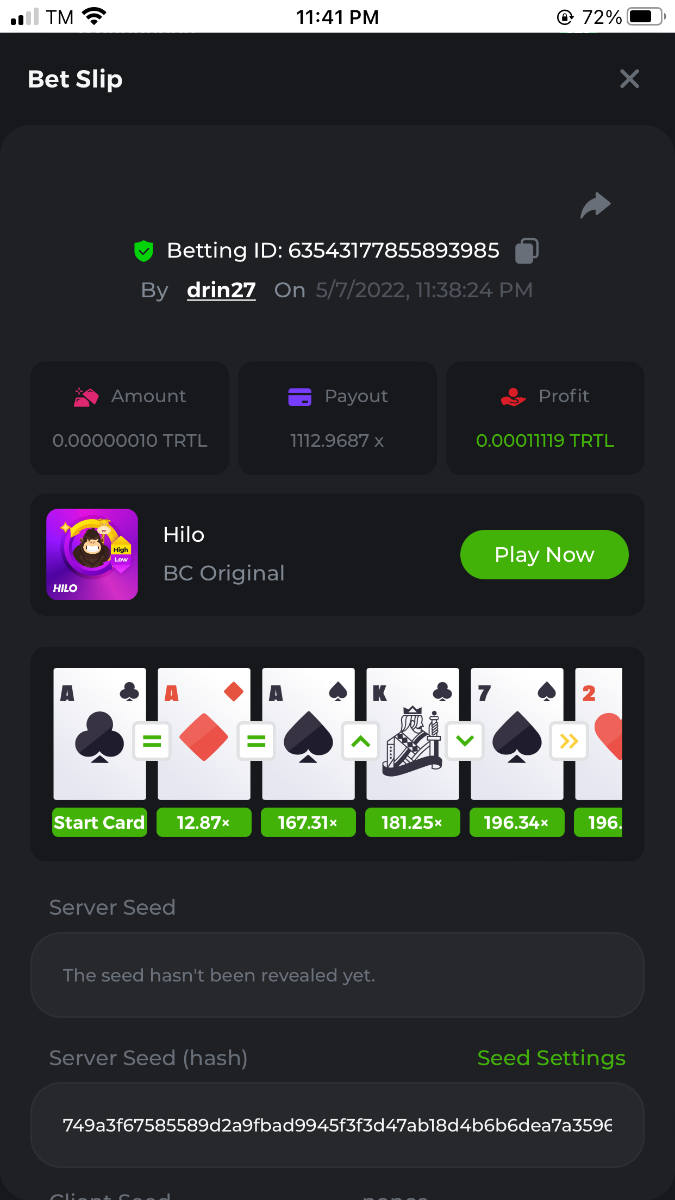Share this bet slip

coord(596,205)
